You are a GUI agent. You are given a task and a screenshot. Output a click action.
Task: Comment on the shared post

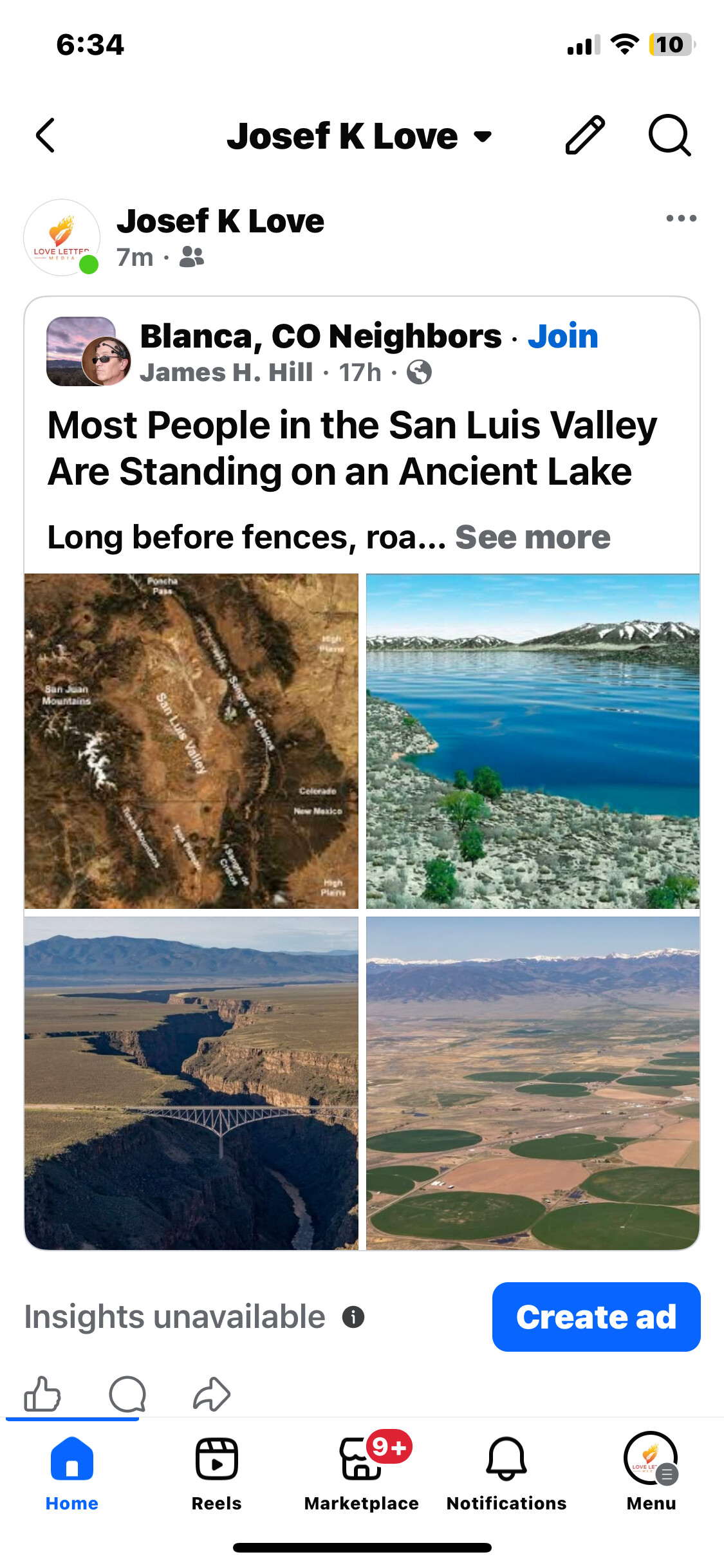pos(127,1394)
